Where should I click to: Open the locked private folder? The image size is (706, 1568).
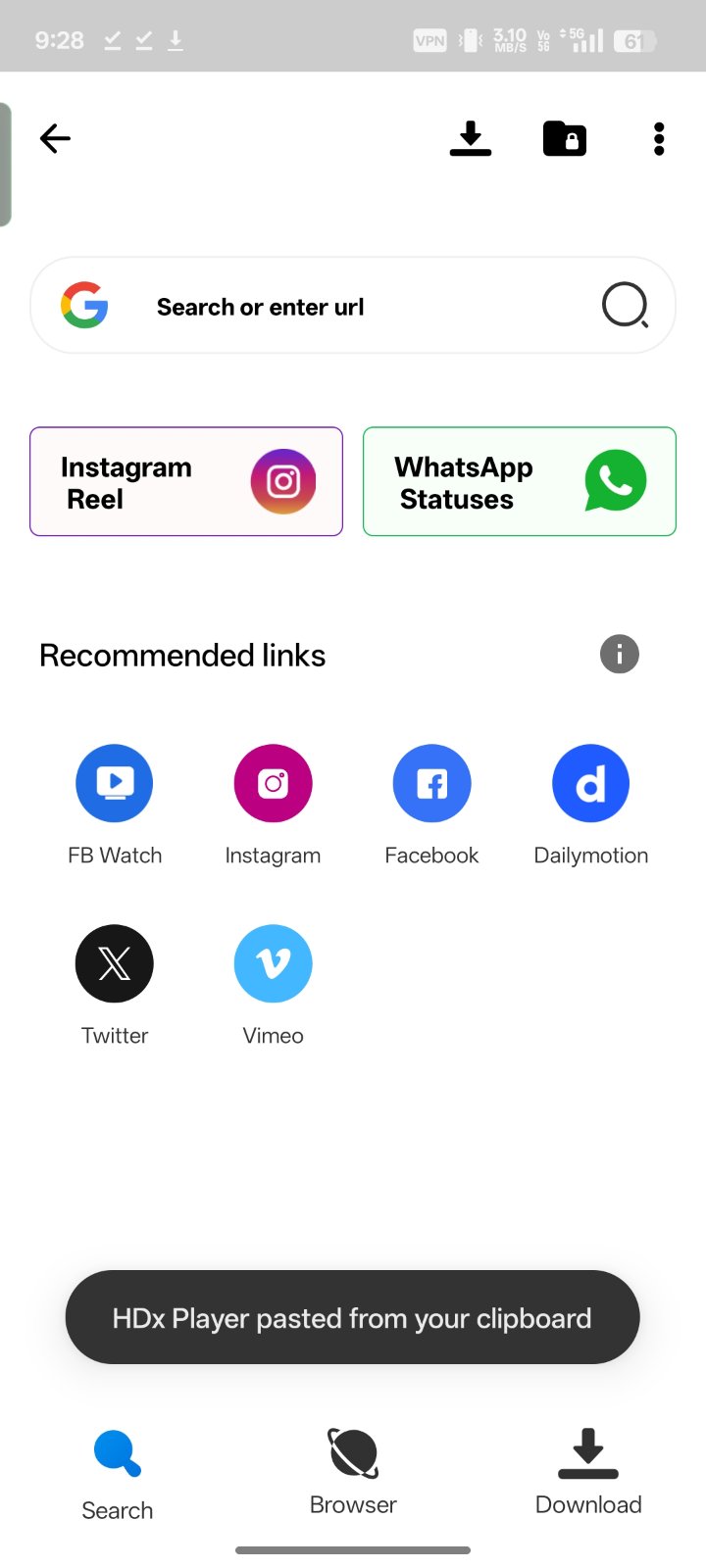click(x=565, y=139)
